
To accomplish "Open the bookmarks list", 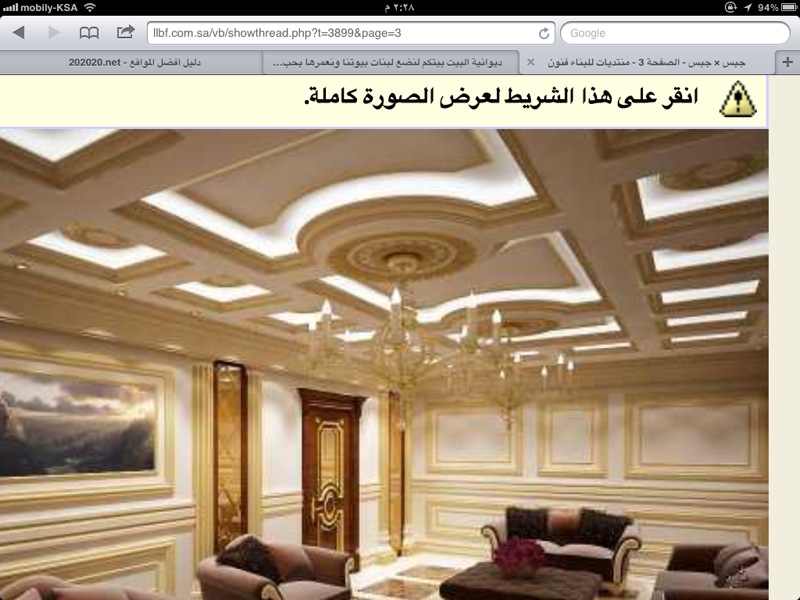I will coord(90,33).
